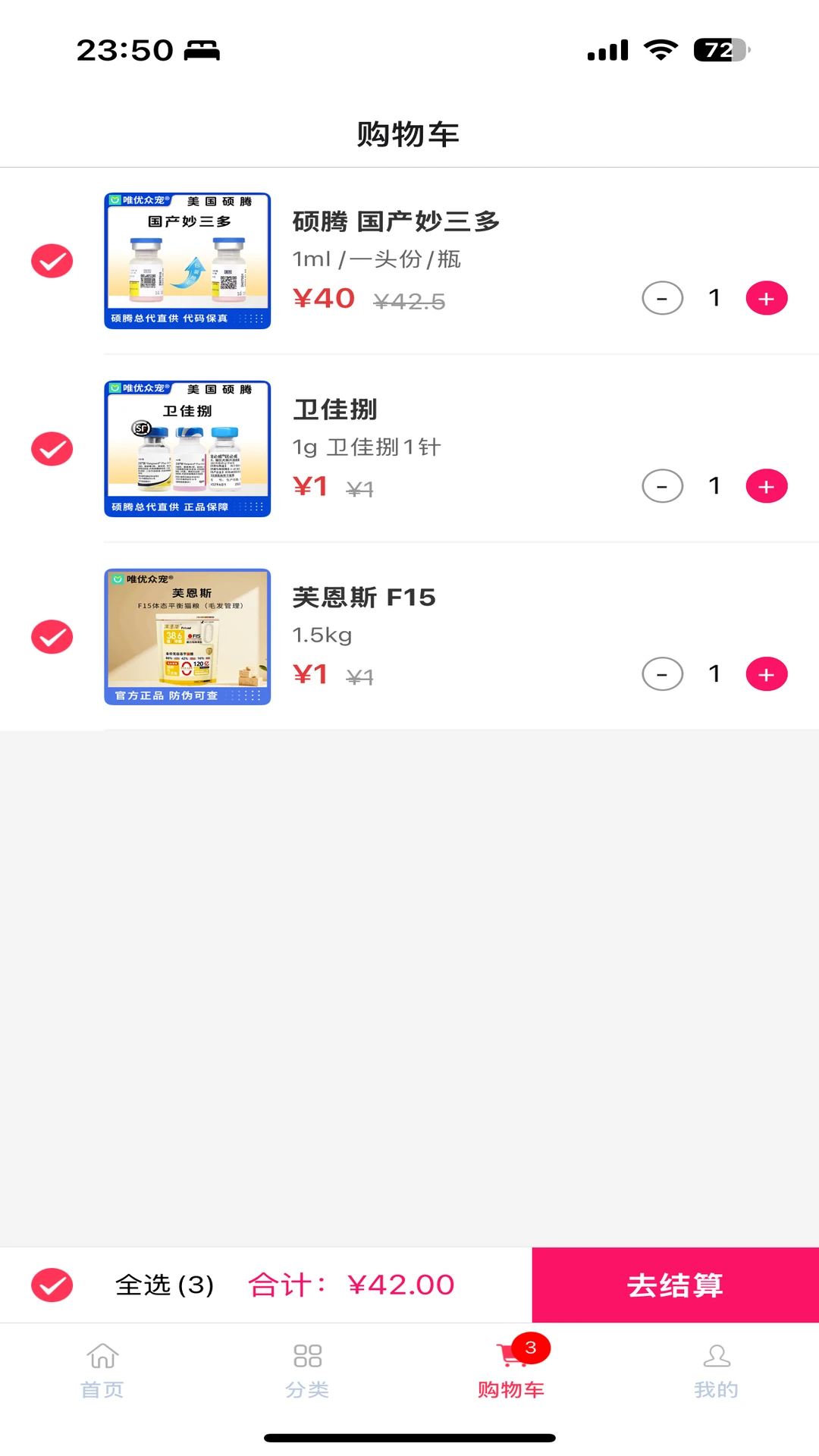Tap 去结算 to check out
Image resolution: width=819 pixels, height=1456 pixels.
coord(675,1285)
